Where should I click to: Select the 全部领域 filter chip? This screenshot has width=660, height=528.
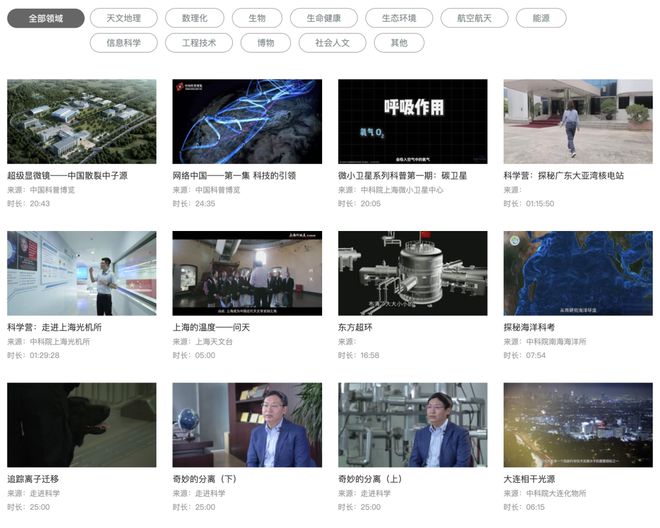point(44,18)
